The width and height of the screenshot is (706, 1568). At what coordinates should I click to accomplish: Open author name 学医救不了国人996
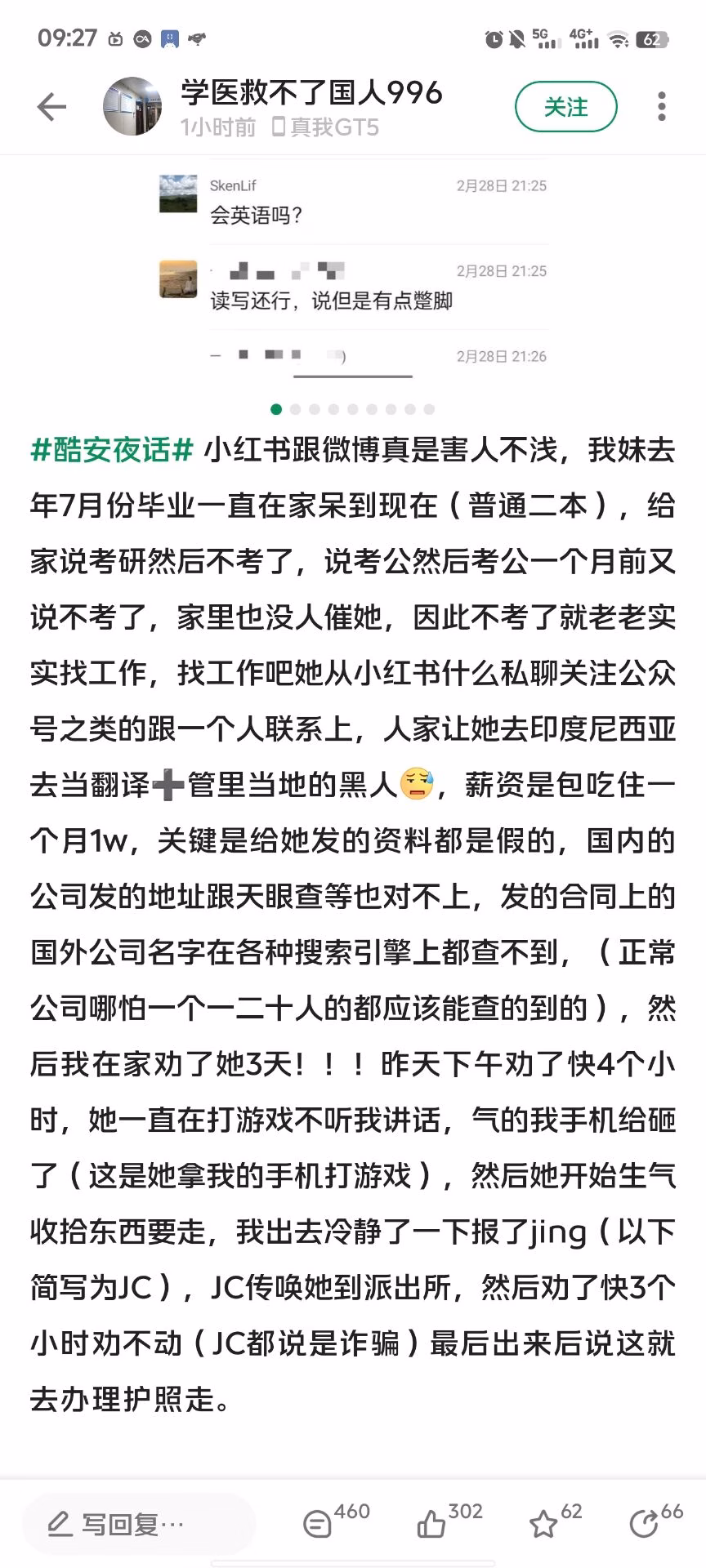click(311, 93)
